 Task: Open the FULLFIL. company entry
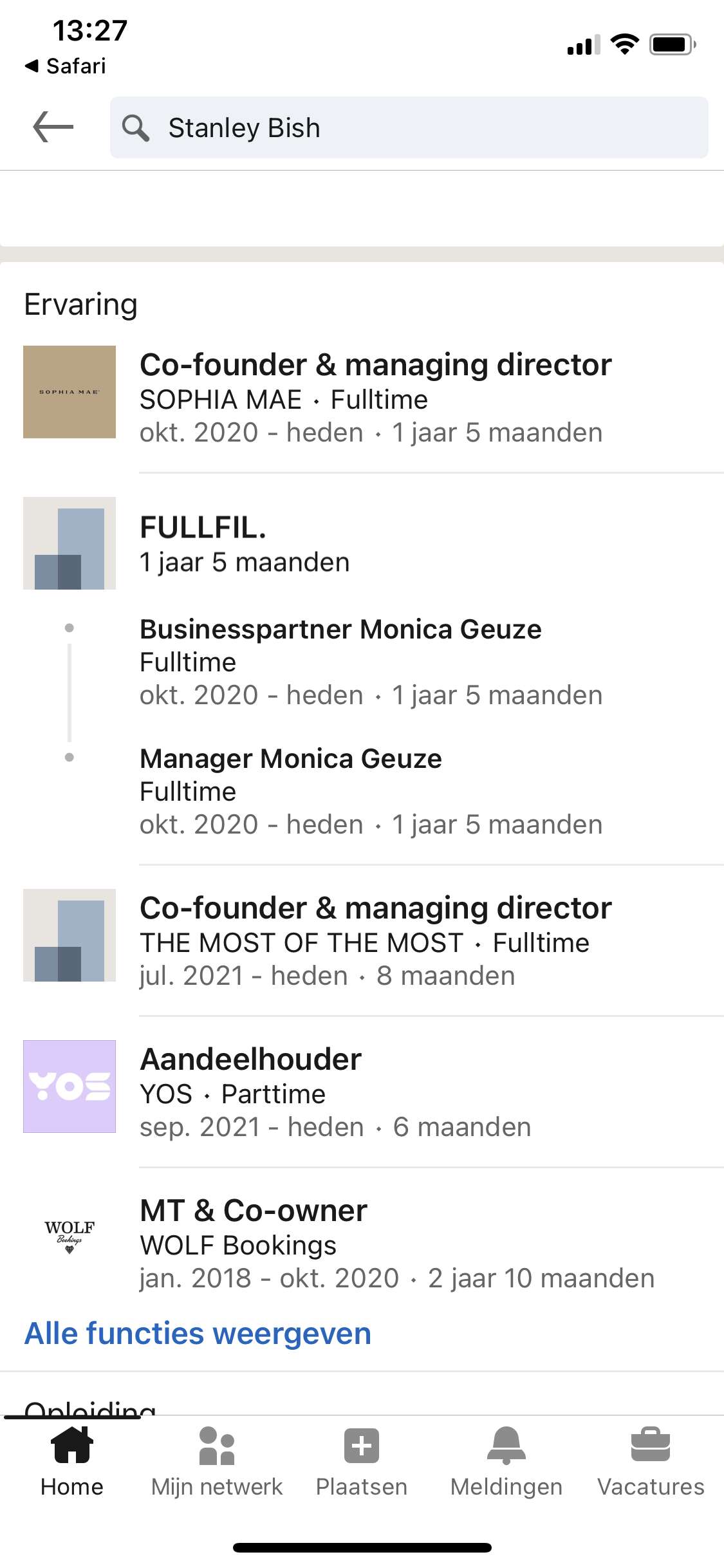point(362,543)
